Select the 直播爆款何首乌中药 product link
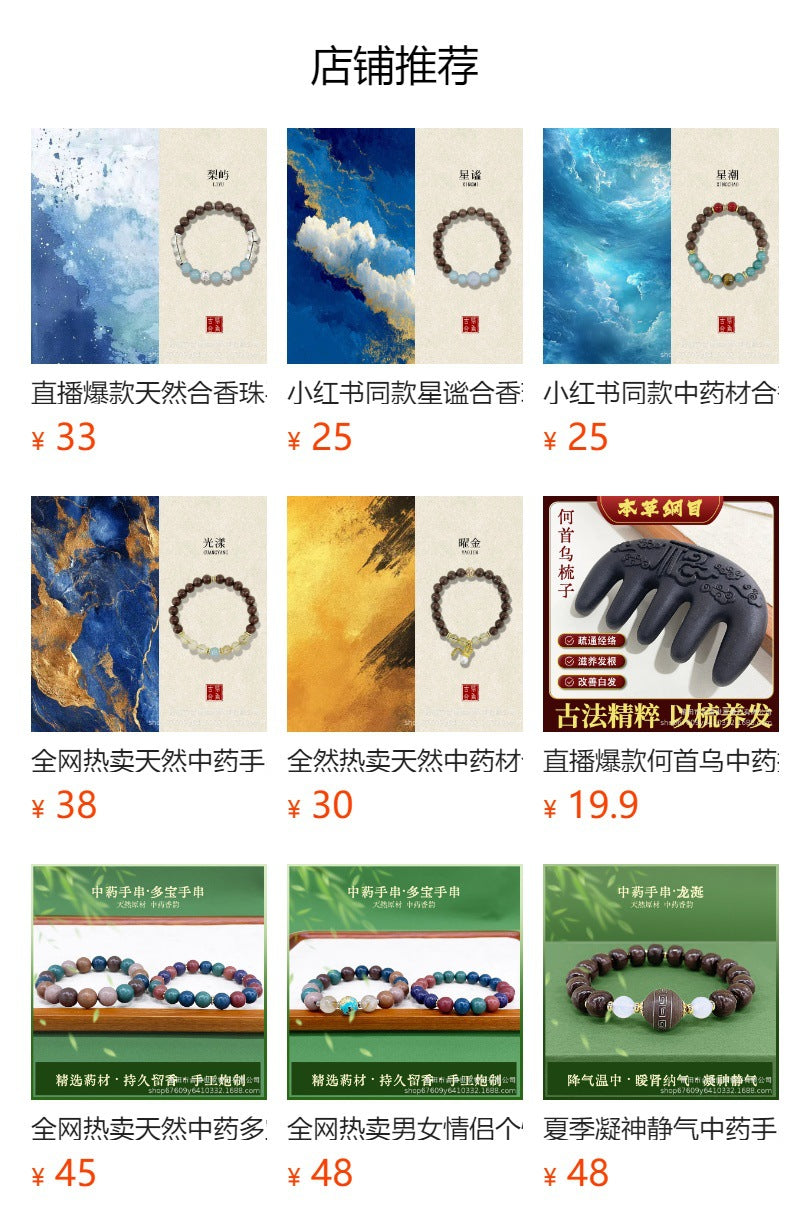Image resolution: width=790 pixels, height=1232 pixels. click(x=660, y=761)
